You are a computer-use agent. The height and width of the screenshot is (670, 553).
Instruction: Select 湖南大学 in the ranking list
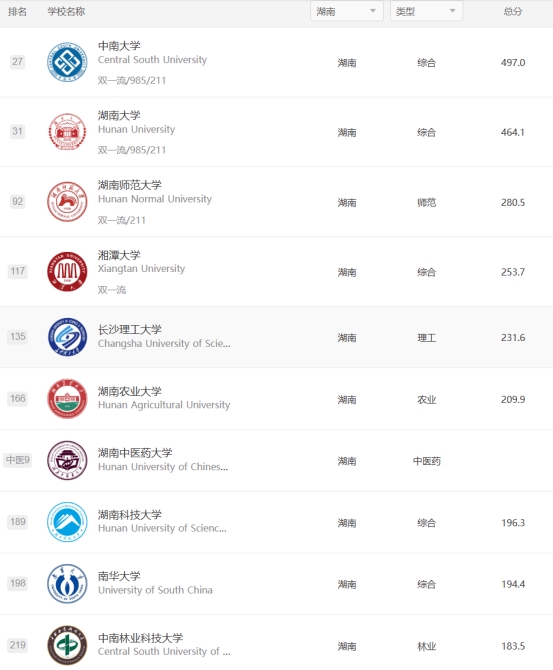pyautogui.click(x=276, y=132)
